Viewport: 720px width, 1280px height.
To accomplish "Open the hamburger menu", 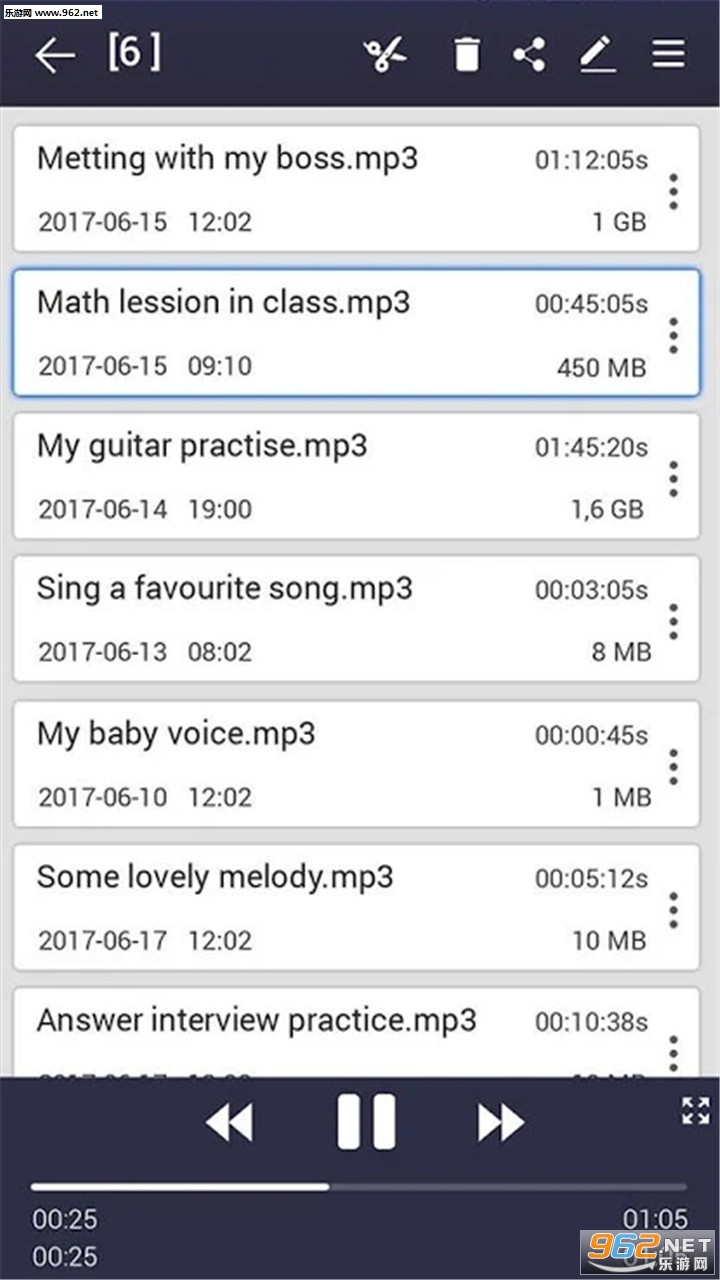I will 669,55.
